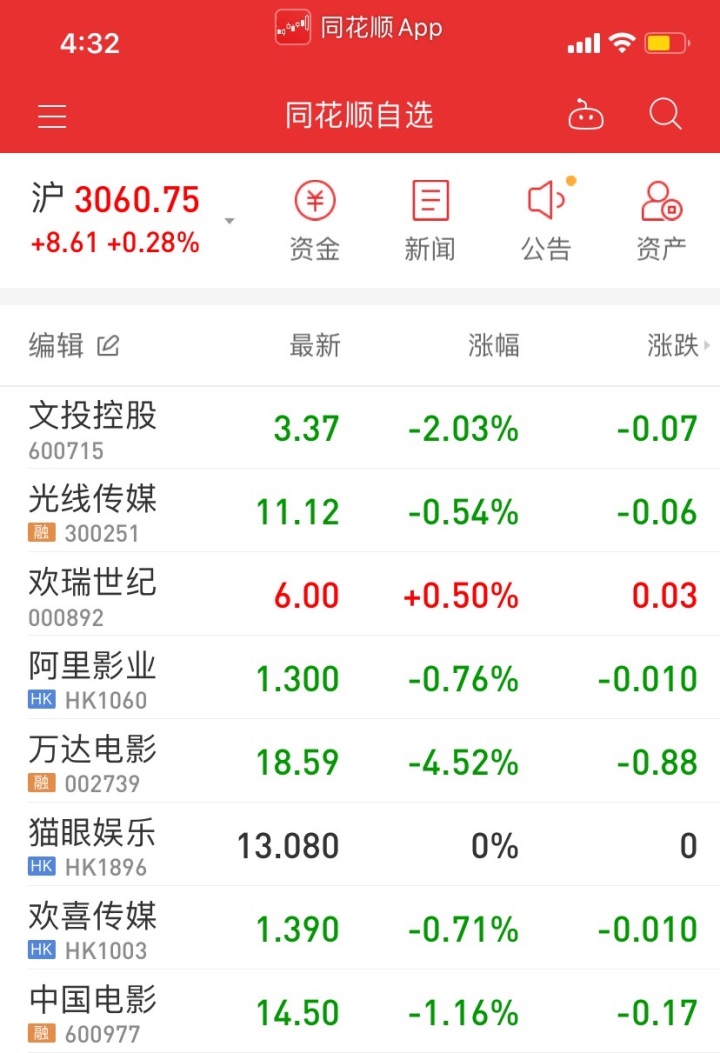The height and width of the screenshot is (1053, 720).
Task: Sort the list by 最新 price
Action: (x=315, y=346)
